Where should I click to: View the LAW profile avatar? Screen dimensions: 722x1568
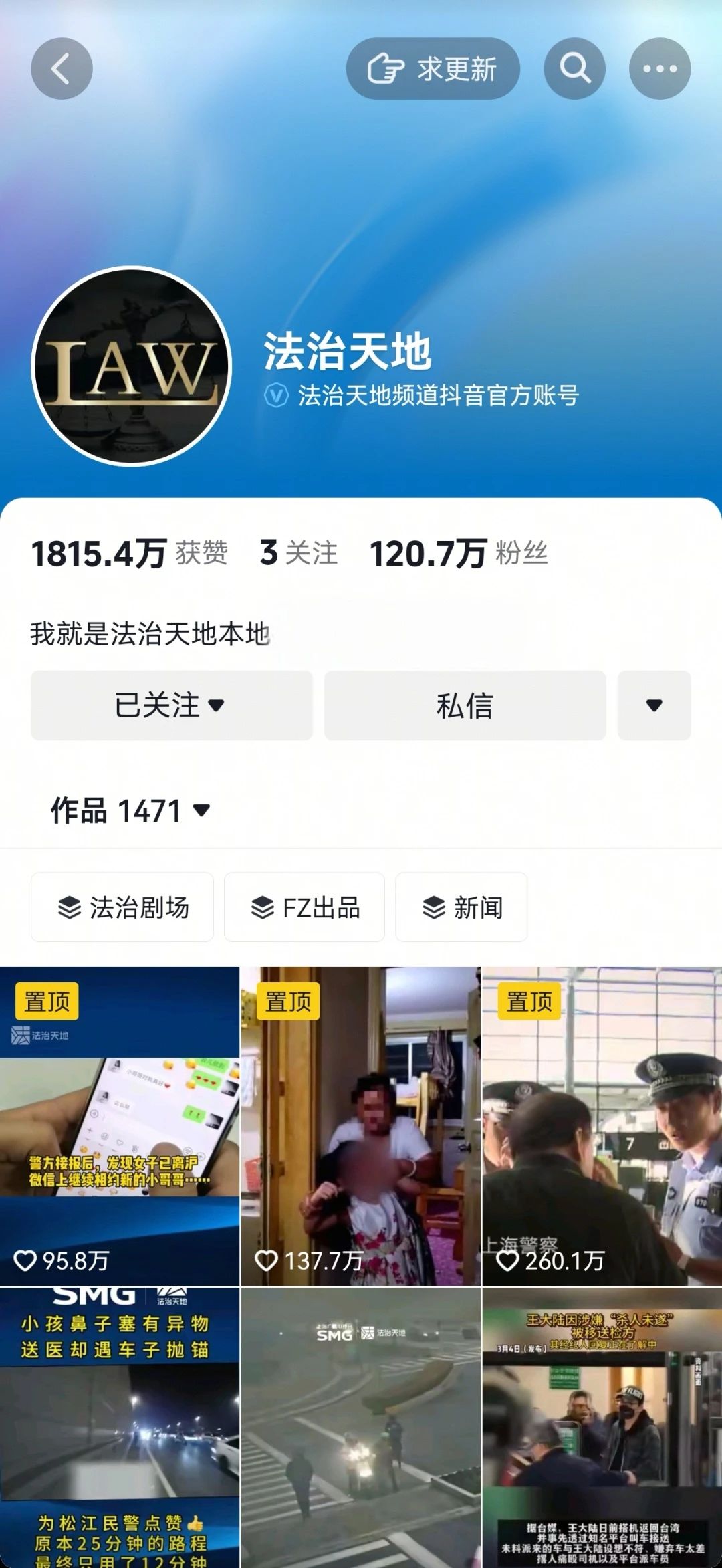click(131, 366)
